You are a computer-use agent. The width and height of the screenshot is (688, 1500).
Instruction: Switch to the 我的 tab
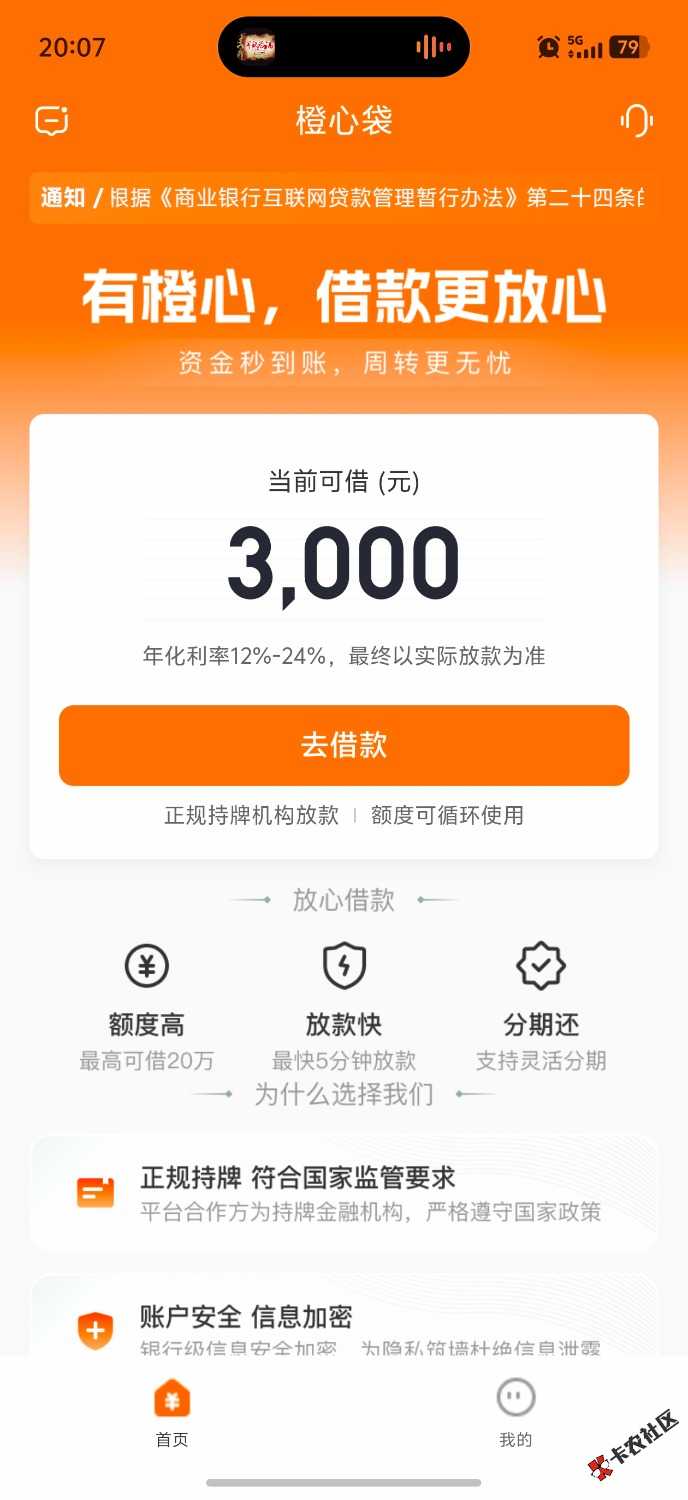(515, 1412)
